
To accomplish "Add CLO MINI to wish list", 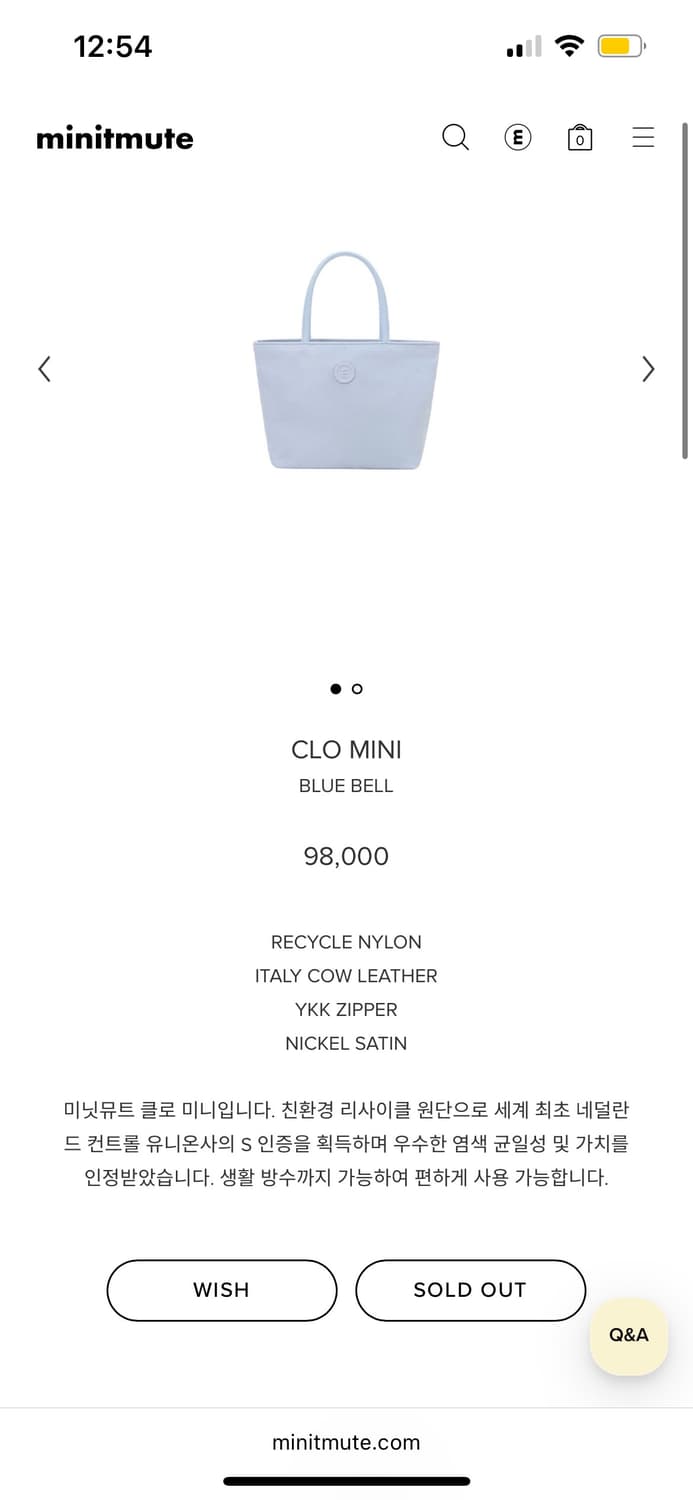I will click(221, 1290).
